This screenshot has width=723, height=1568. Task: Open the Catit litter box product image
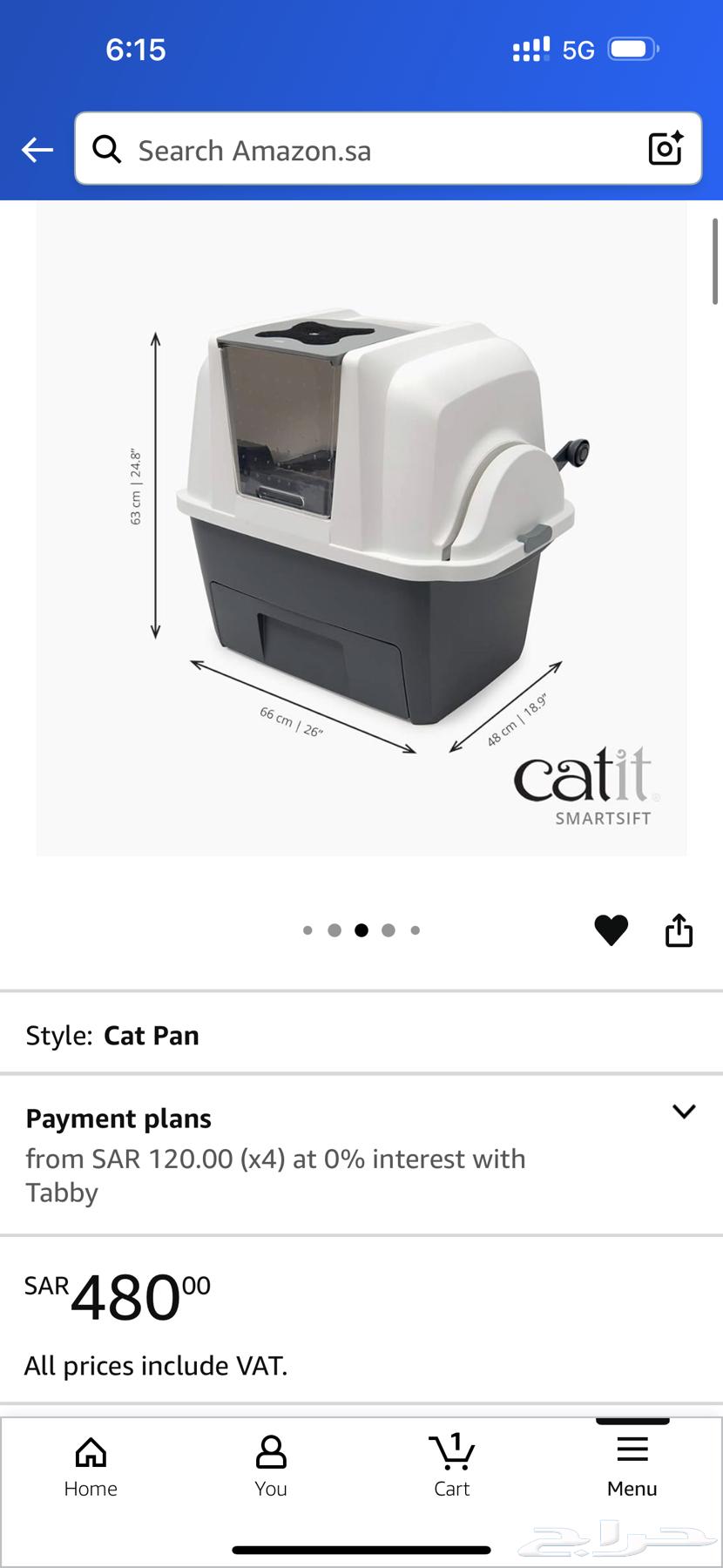point(361,528)
